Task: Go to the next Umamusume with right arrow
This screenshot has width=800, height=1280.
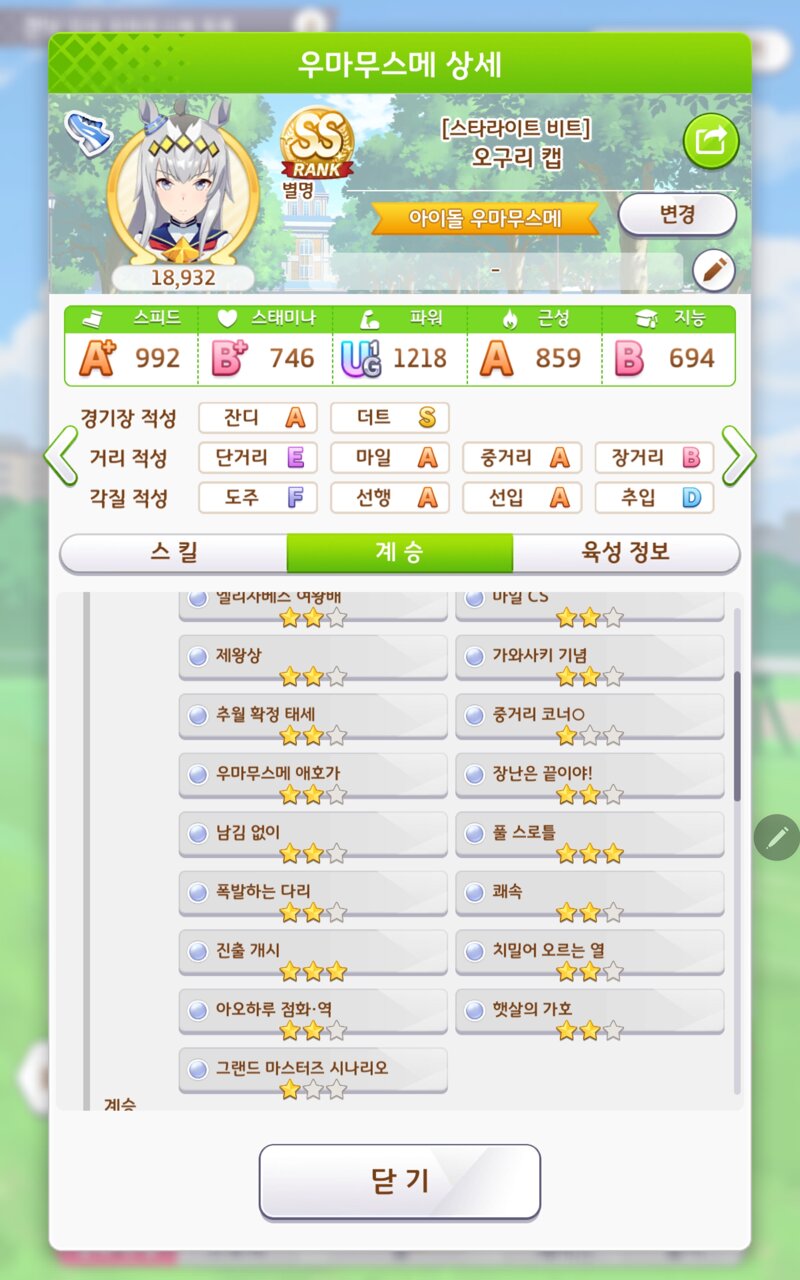Action: [739, 457]
